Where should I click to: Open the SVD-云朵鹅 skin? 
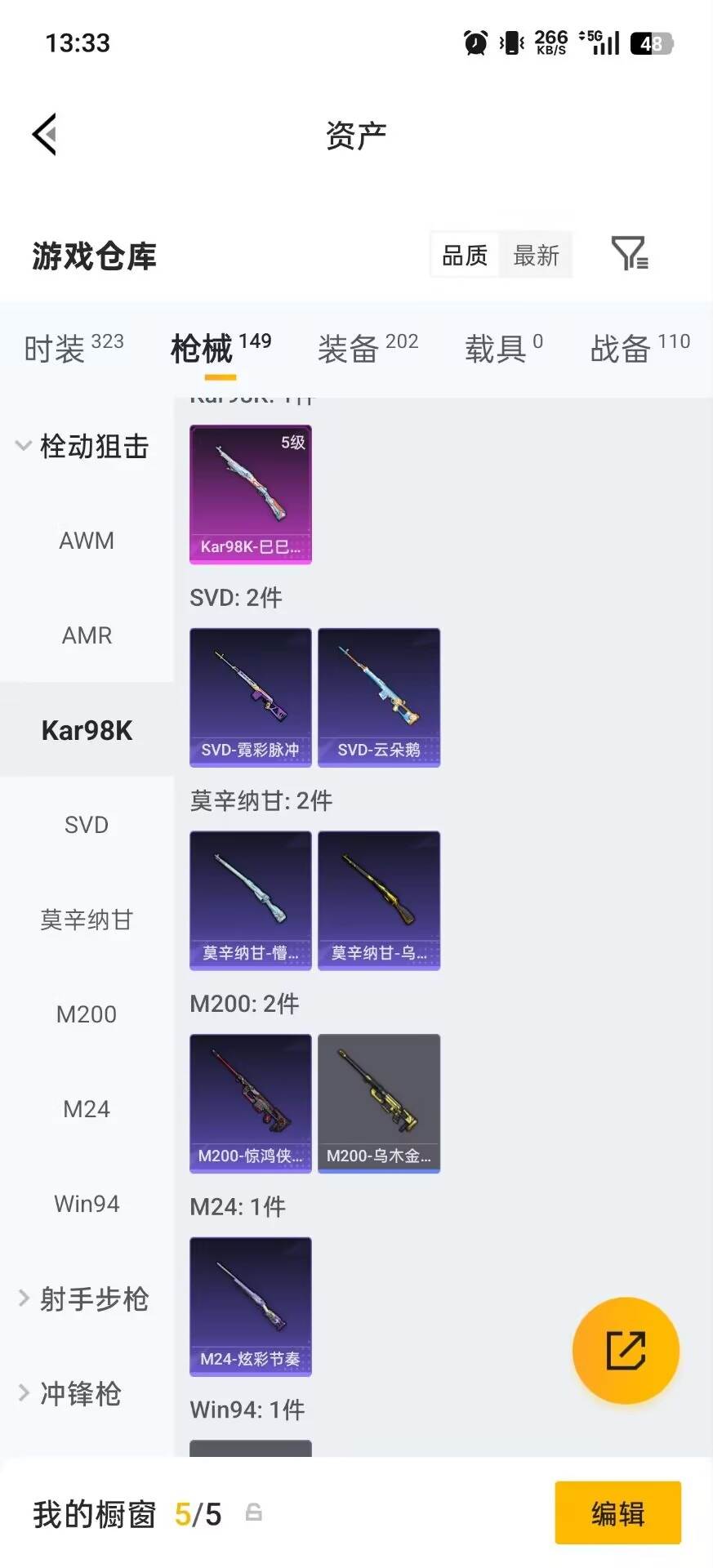point(379,697)
